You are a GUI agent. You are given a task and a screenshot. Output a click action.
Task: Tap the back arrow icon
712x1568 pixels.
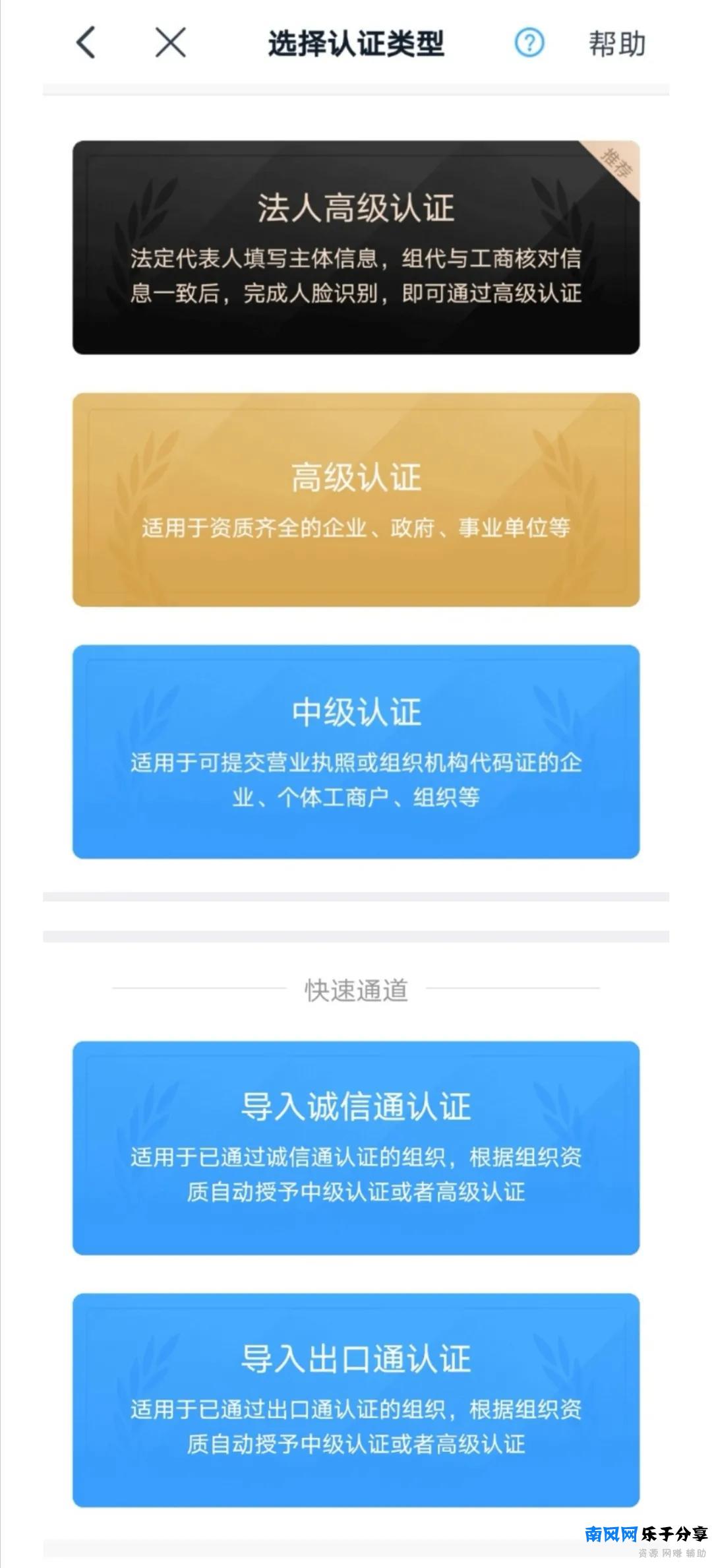85,44
